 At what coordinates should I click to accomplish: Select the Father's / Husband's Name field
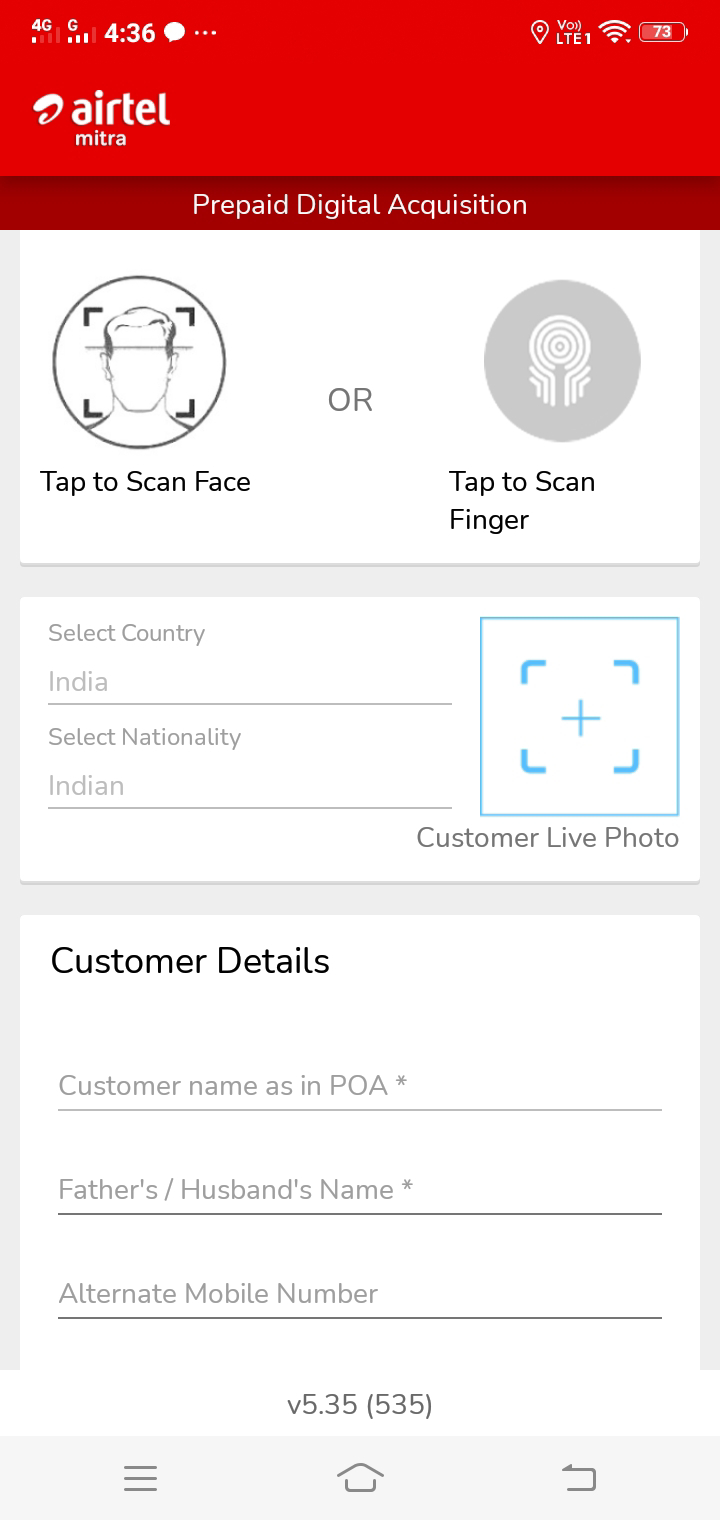coord(360,1190)
